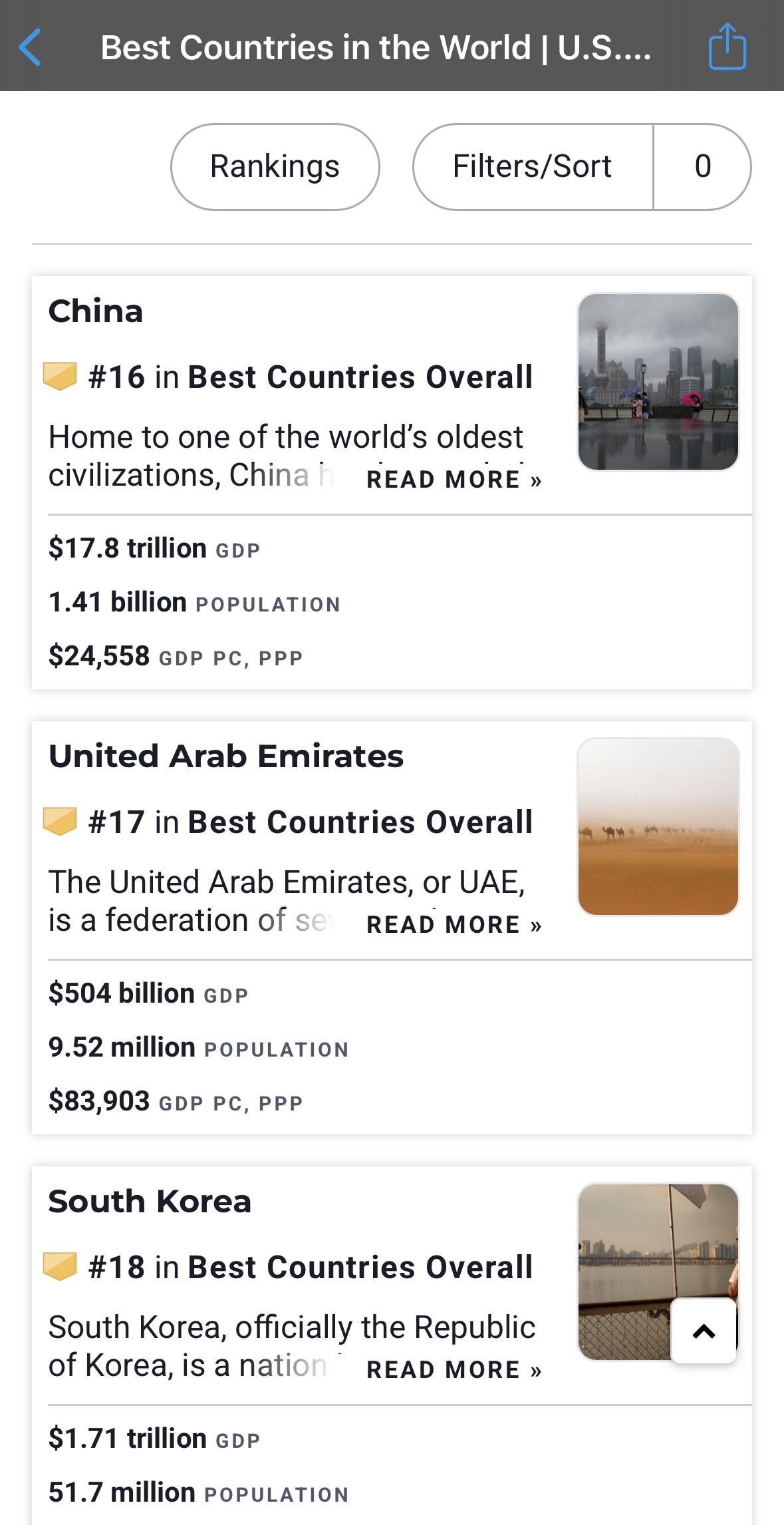
Task: Open the Rankings selector
Action: coord(275,167)
